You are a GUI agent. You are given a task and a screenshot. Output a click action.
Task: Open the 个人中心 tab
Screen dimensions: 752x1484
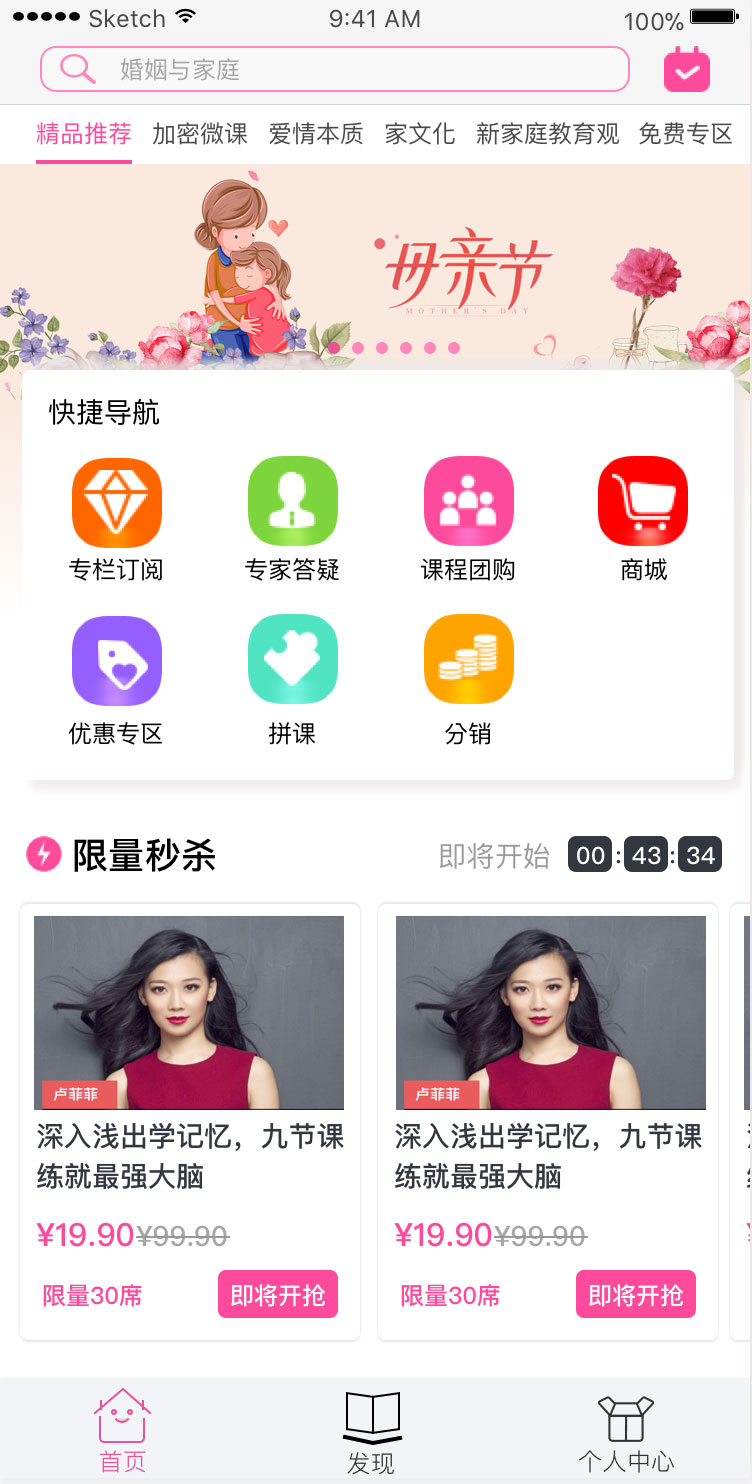626,1432
